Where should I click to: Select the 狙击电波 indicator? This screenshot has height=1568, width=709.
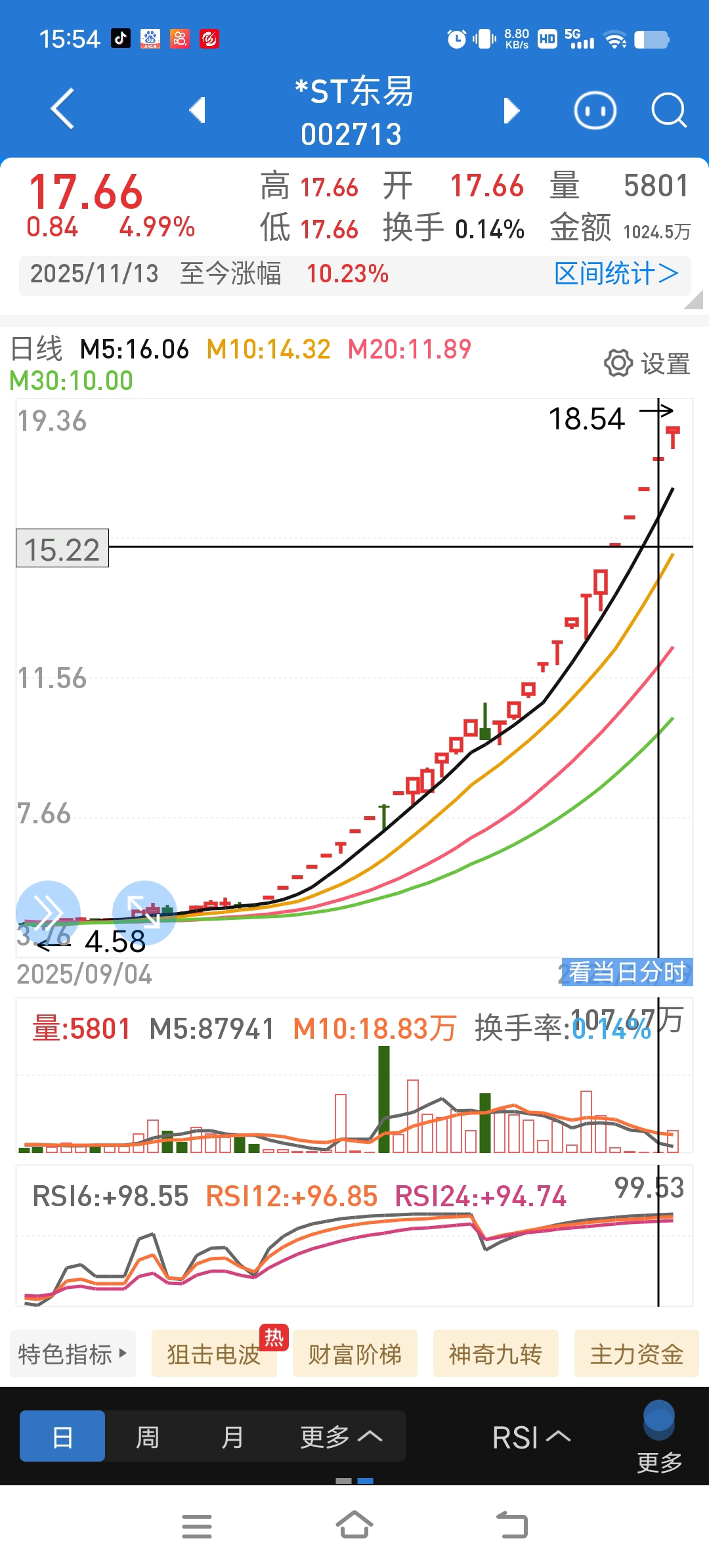213,1354
